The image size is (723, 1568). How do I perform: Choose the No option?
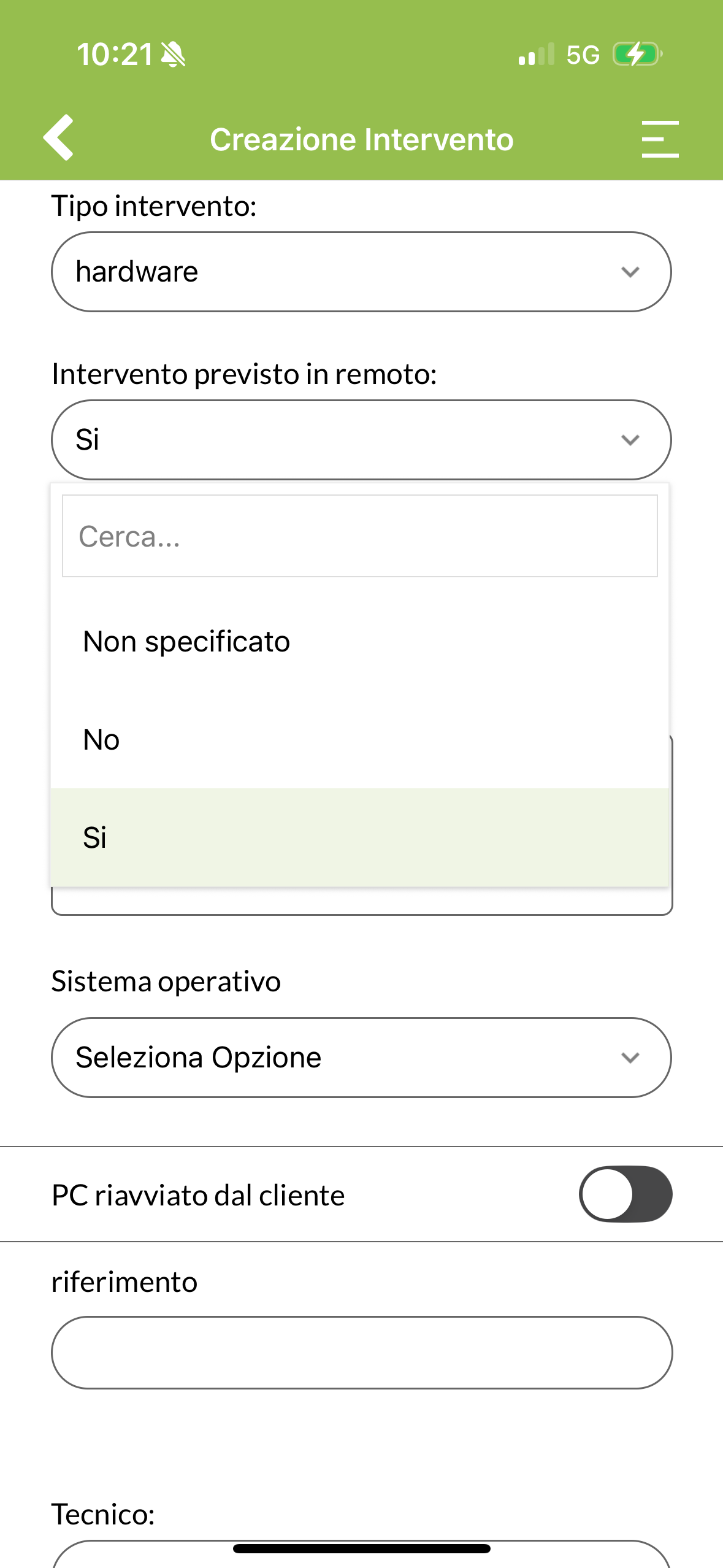(359, 739)
